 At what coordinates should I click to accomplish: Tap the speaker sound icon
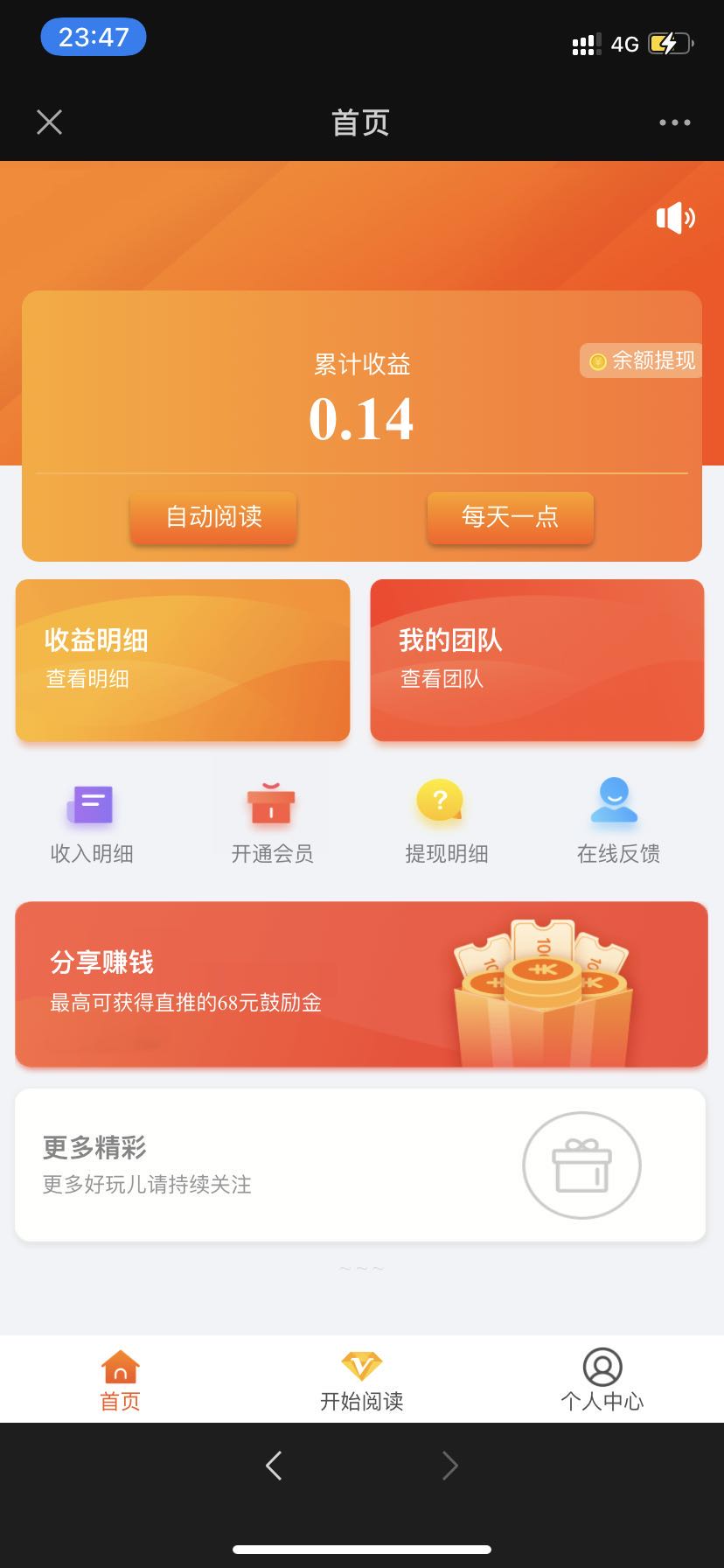[675, 218]
